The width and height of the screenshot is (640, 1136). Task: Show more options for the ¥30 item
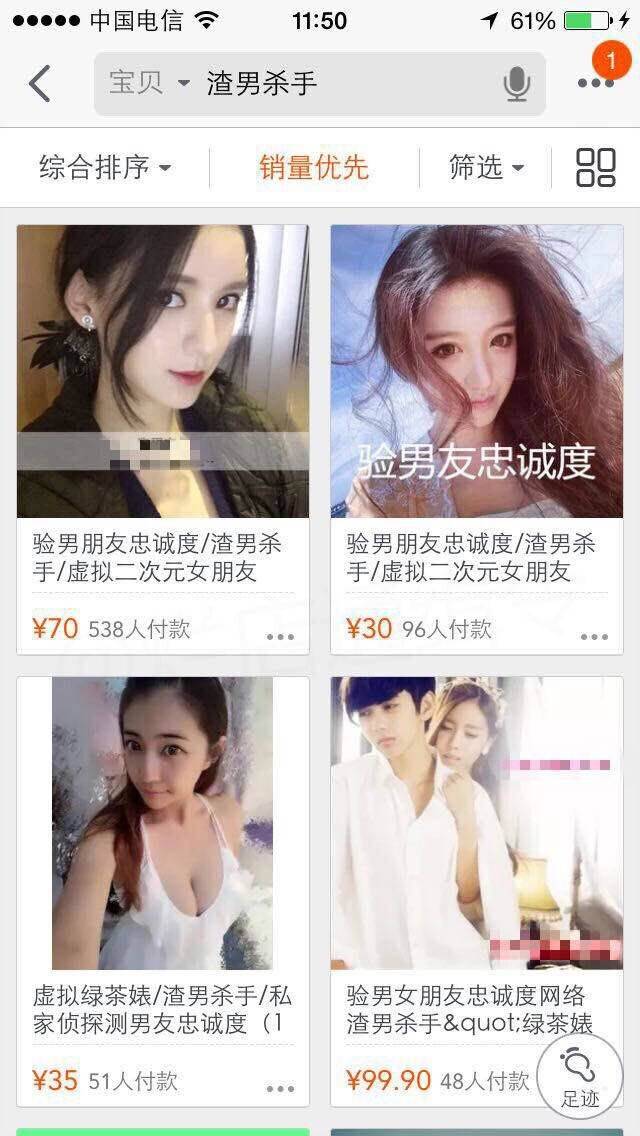594,636
